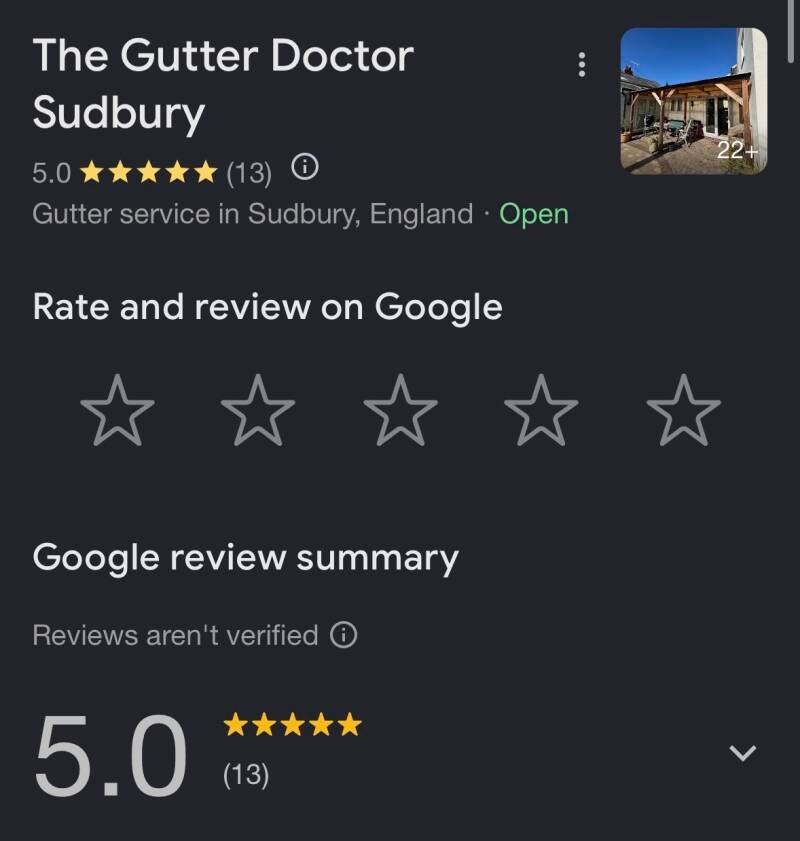Rate the business one star
The height and width of the screenshot is (841, 800).
(117, 410)
